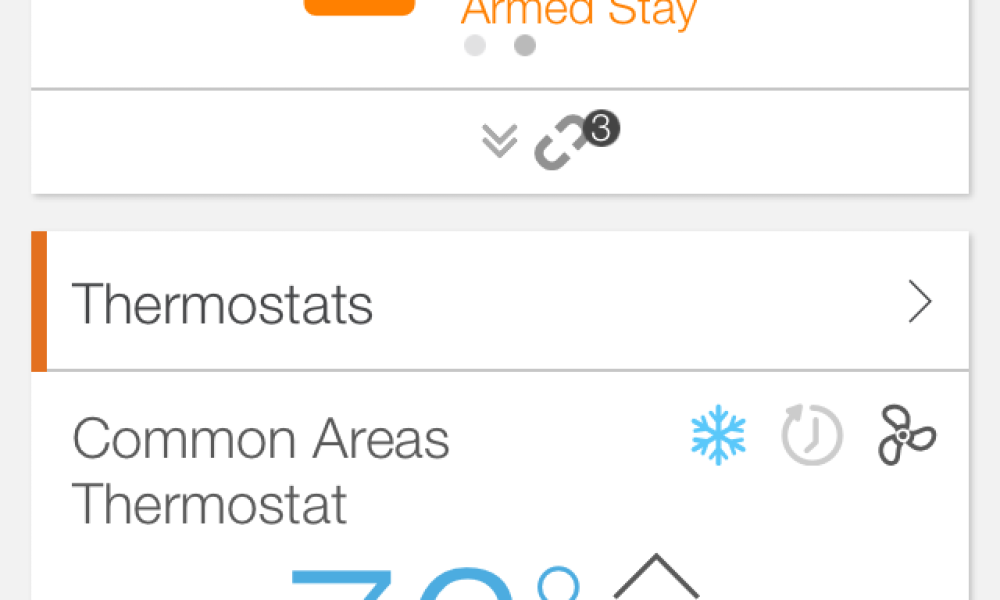
Task: Tap the thermostat schedule clock icon
Action: point(811,437)
